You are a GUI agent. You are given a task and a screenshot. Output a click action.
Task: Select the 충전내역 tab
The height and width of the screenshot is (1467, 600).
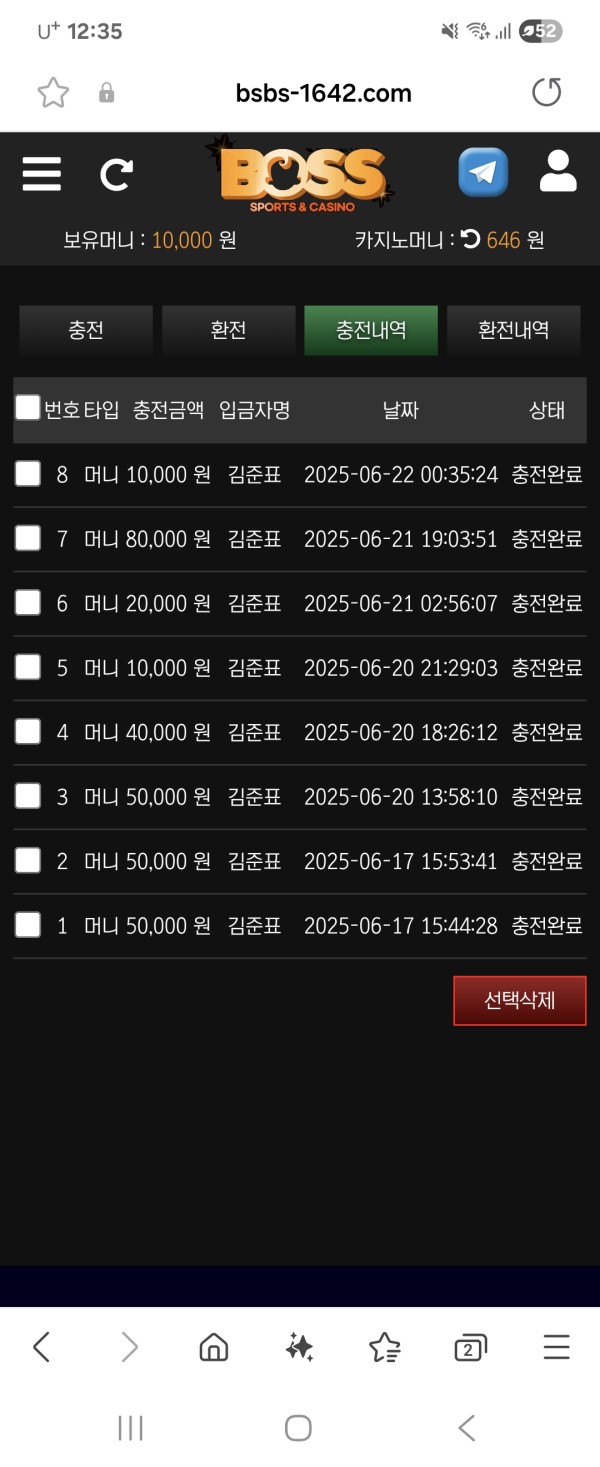tap(371, 331)
